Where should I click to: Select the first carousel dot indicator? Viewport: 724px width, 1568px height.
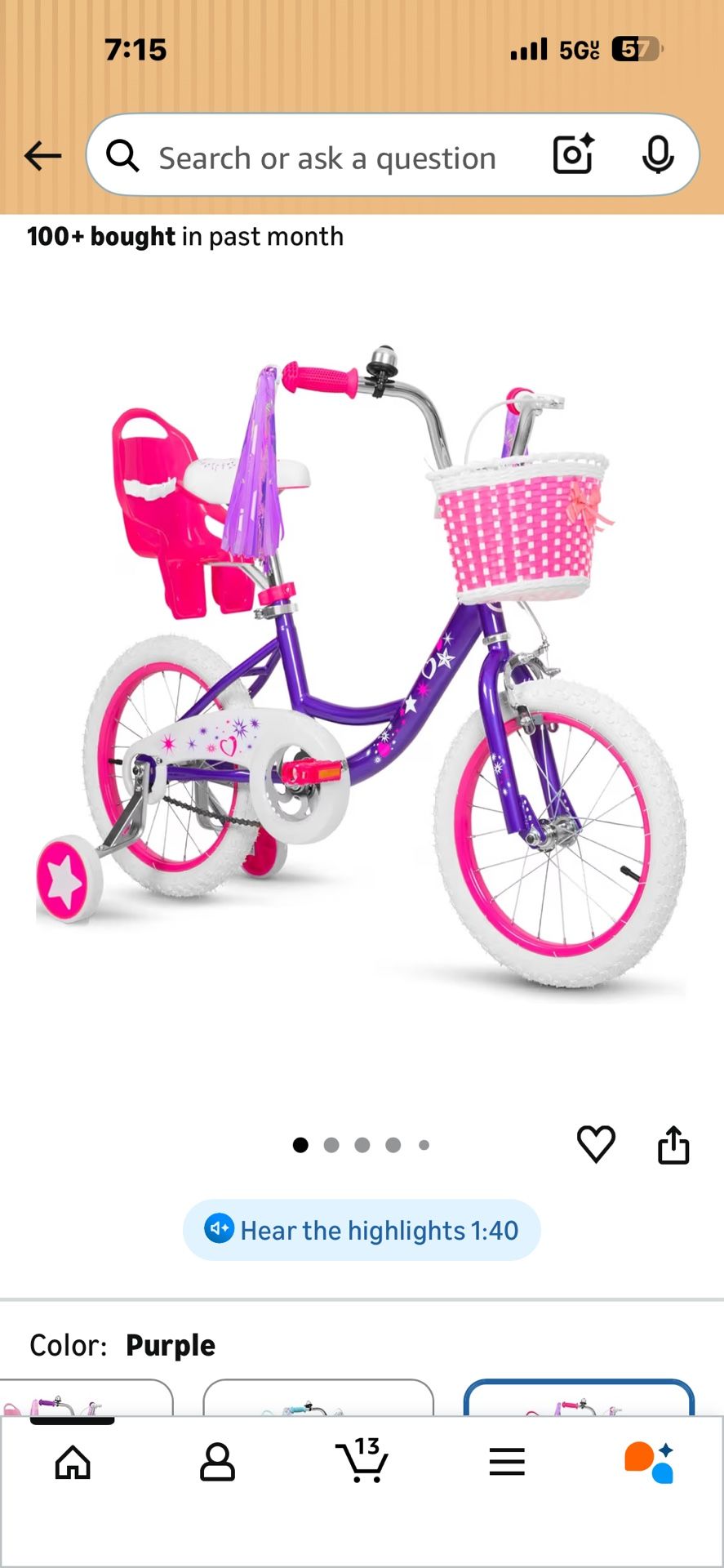pos(300,1145)
